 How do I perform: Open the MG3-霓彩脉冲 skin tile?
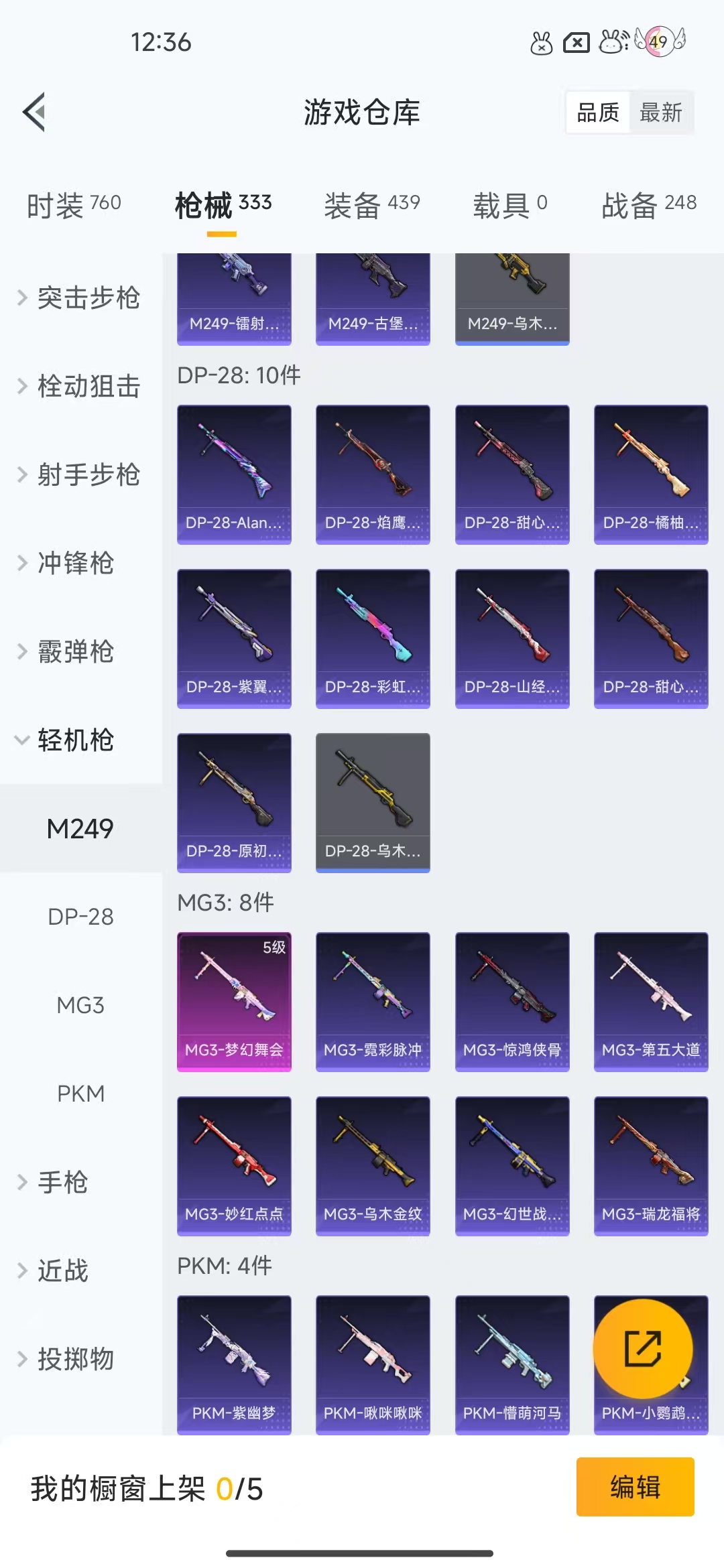[x=373, y=1002]
